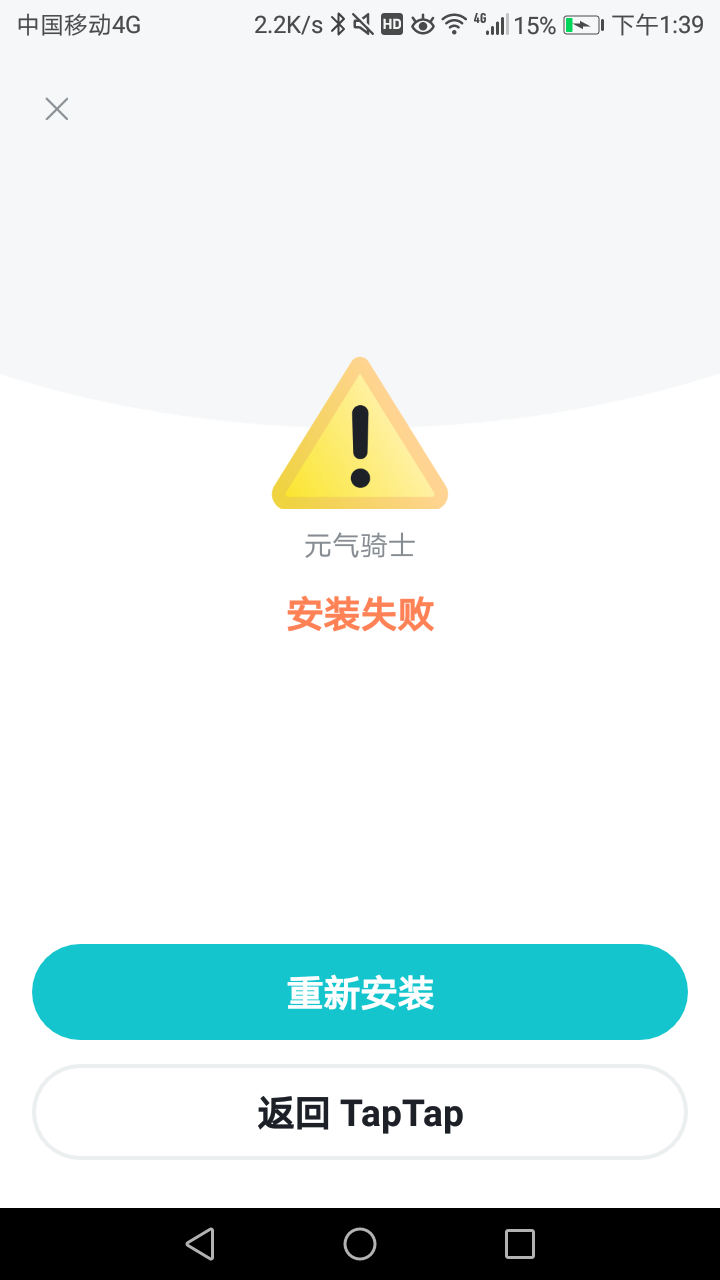This screenshot has height=1280, width=720.
Task: Tap 重新安装 to retry the installation
Action: pos(360,991)
